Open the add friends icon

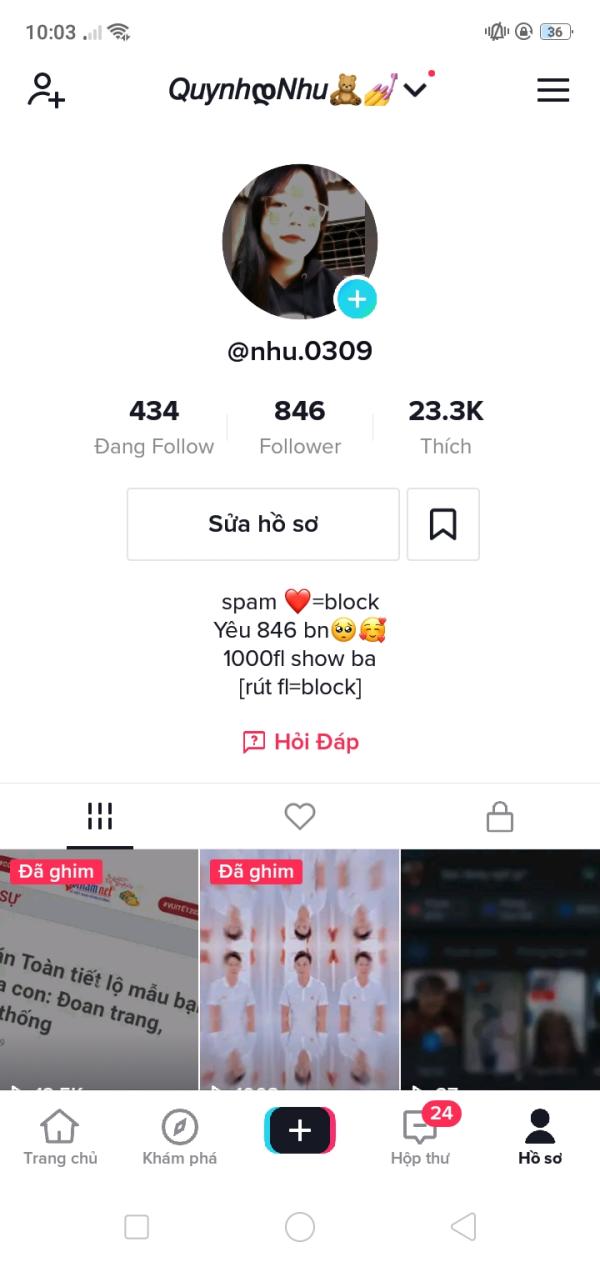coord(46,90)
